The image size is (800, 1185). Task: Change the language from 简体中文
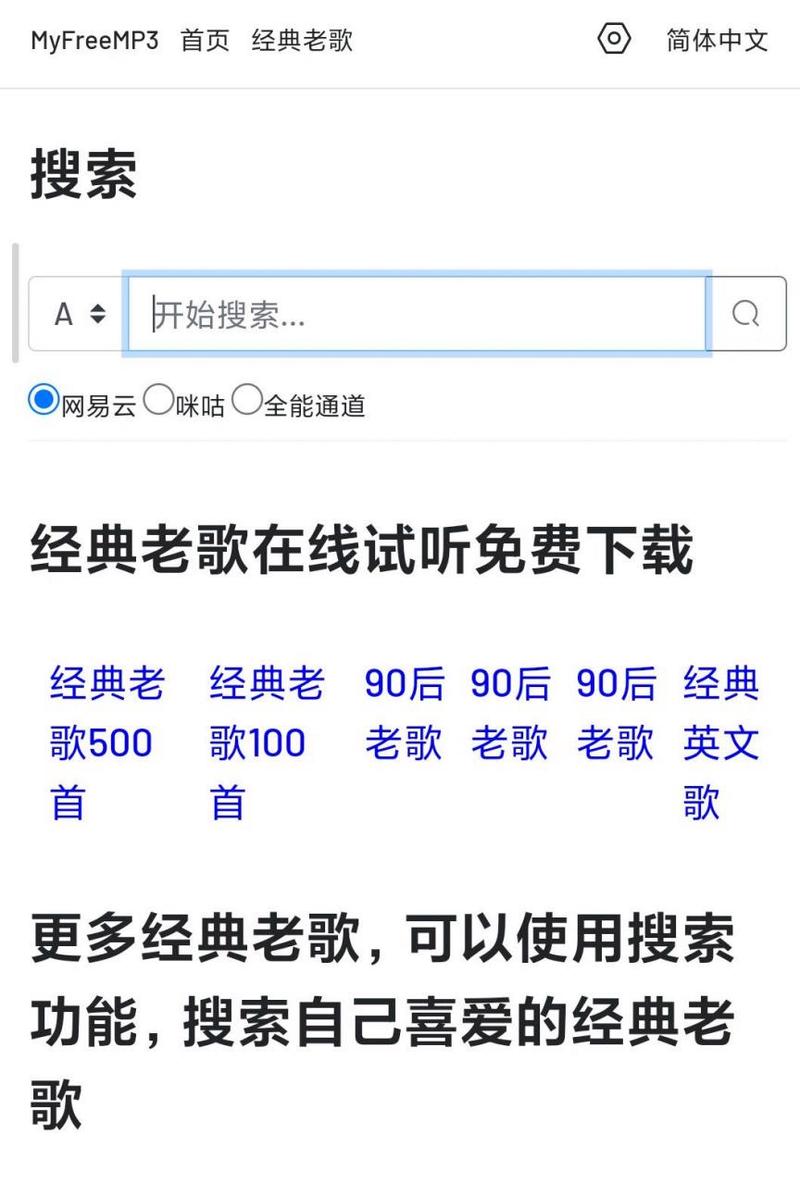pos(717,41)
